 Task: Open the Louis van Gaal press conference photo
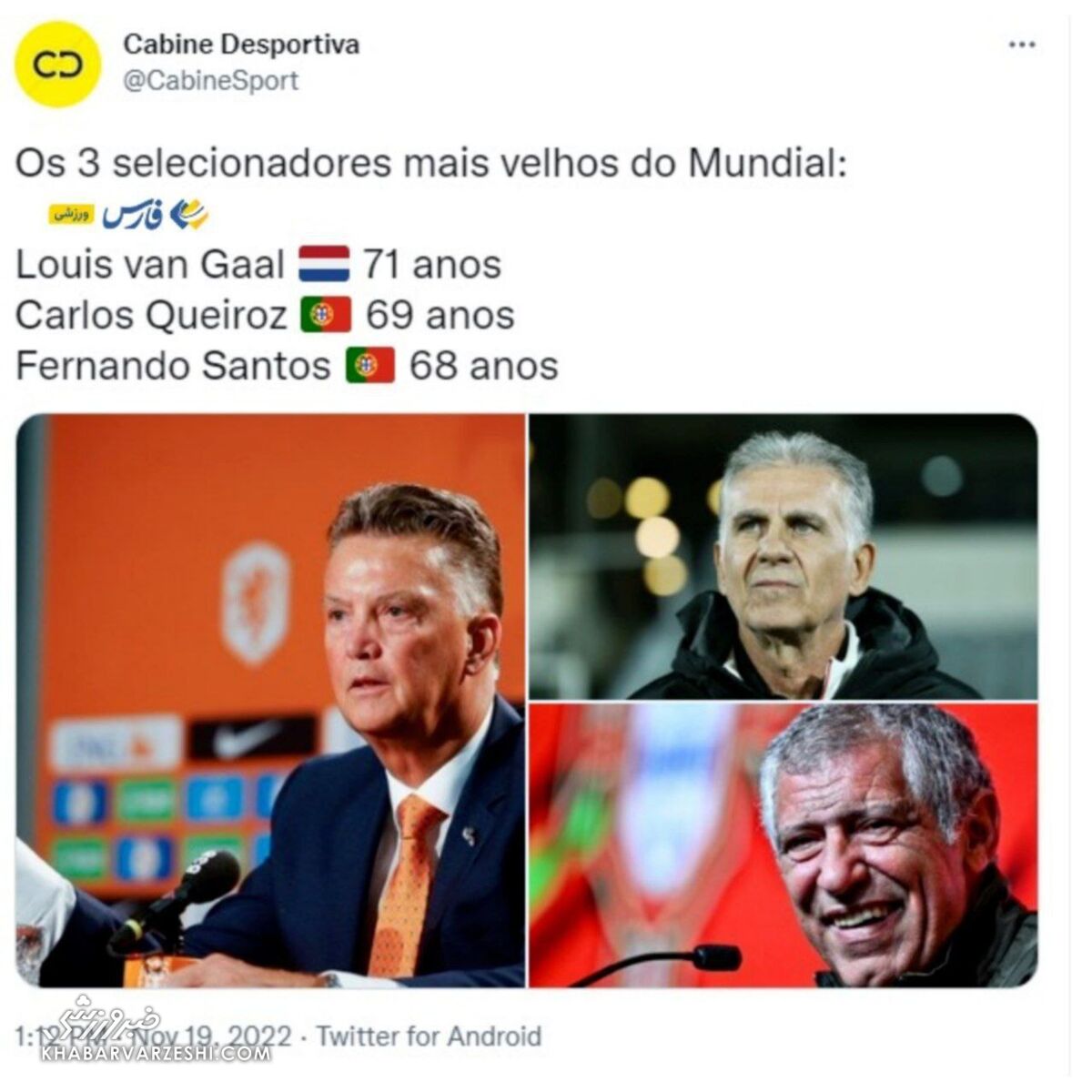coord(270,701)
